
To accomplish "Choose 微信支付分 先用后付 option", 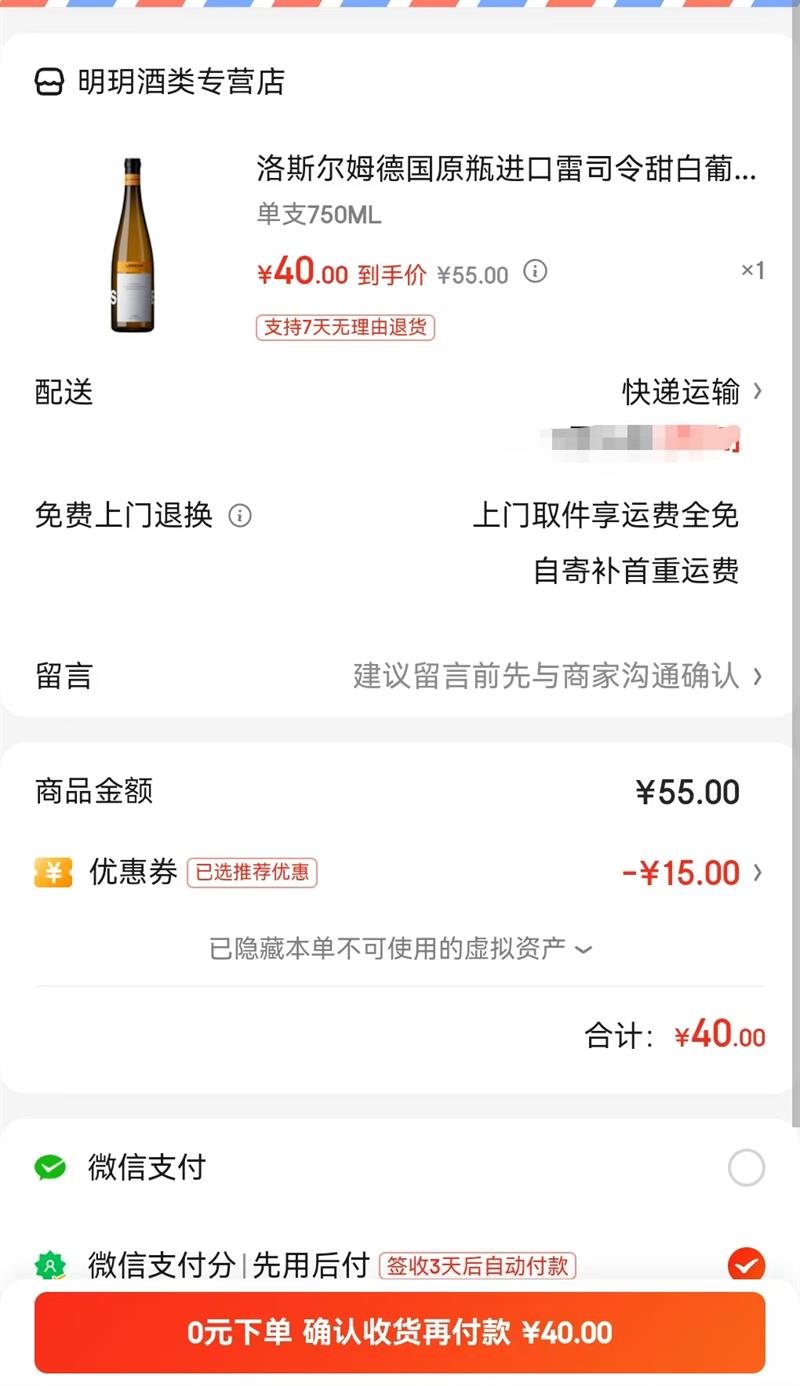I will (x=746, y=1266).
